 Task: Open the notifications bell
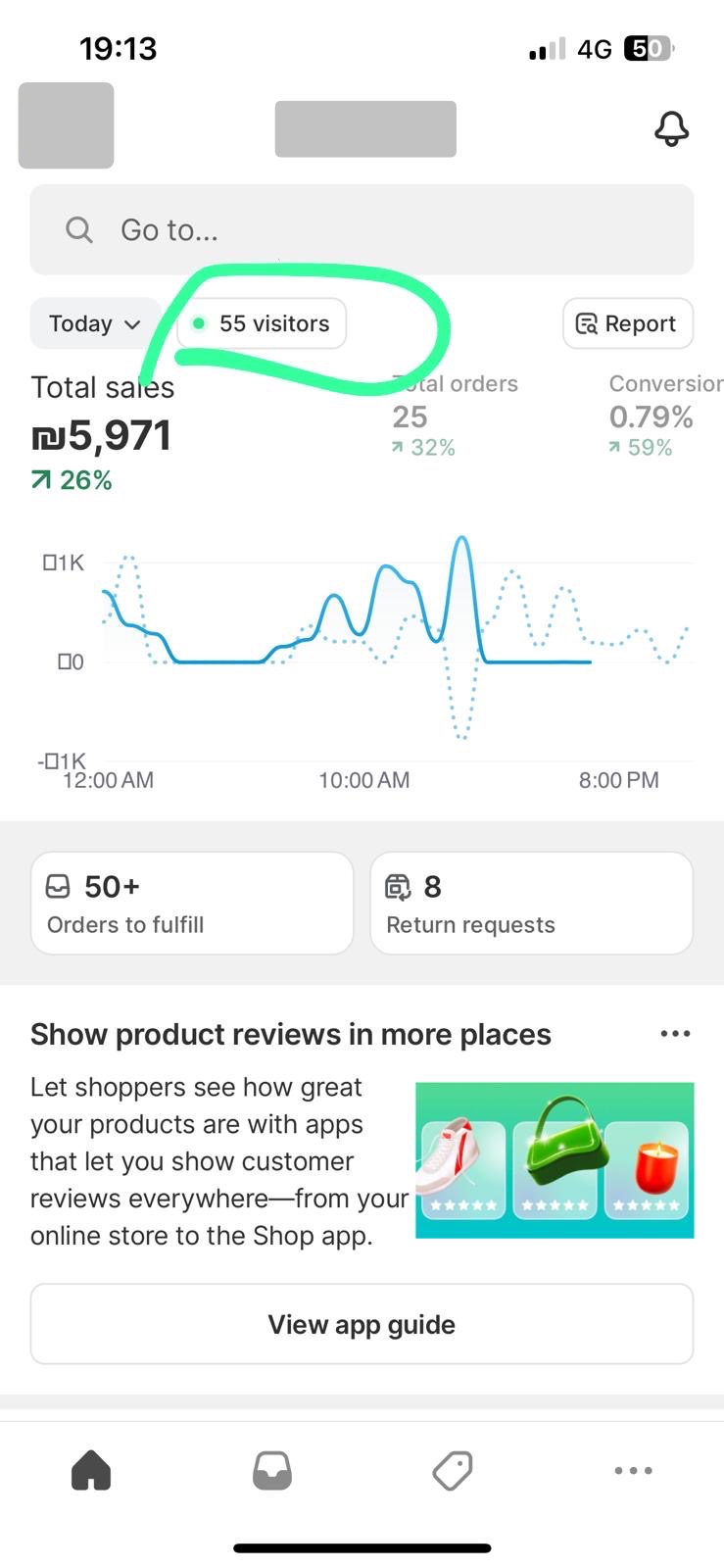(671, 128)
